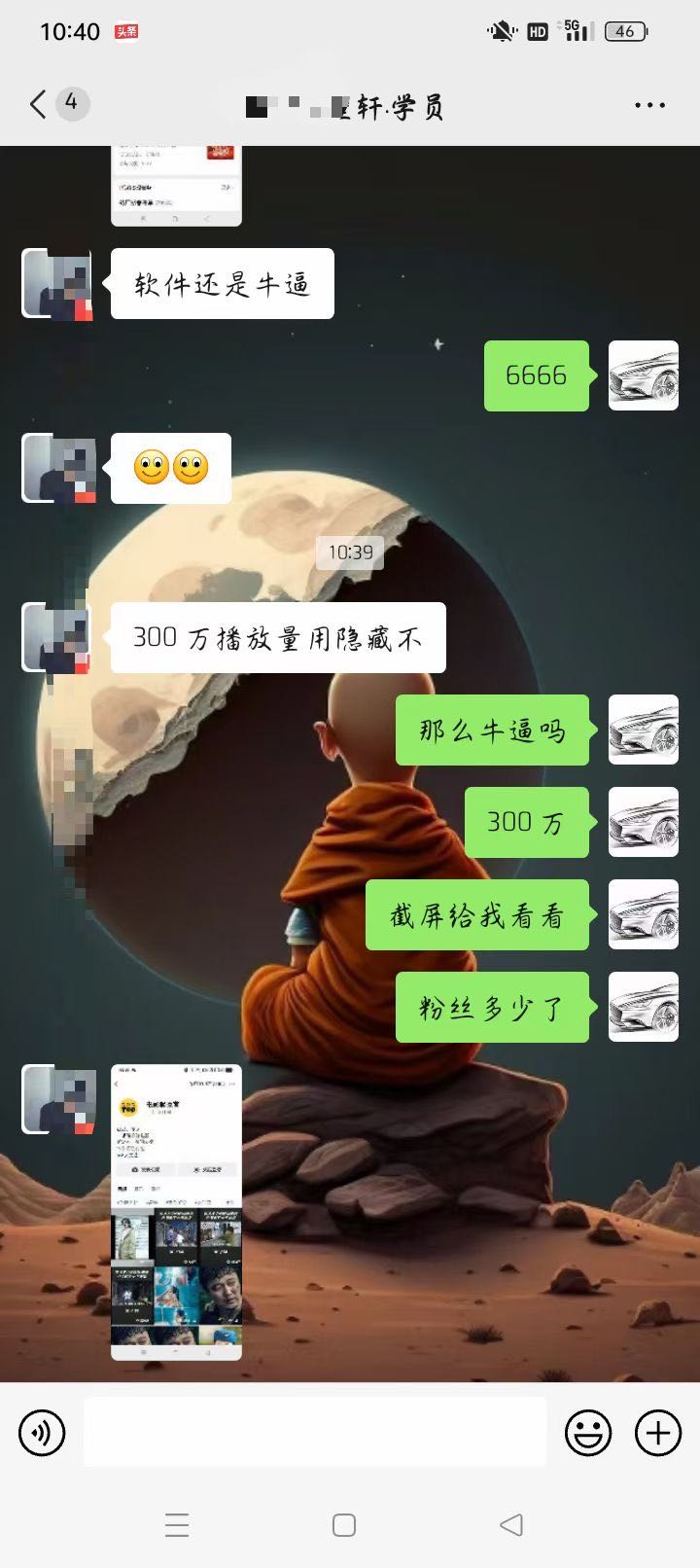Open sender avatar beside 软件还是牛逼
The height and width of the screenshot is (1568, 700).
(57, 284)
